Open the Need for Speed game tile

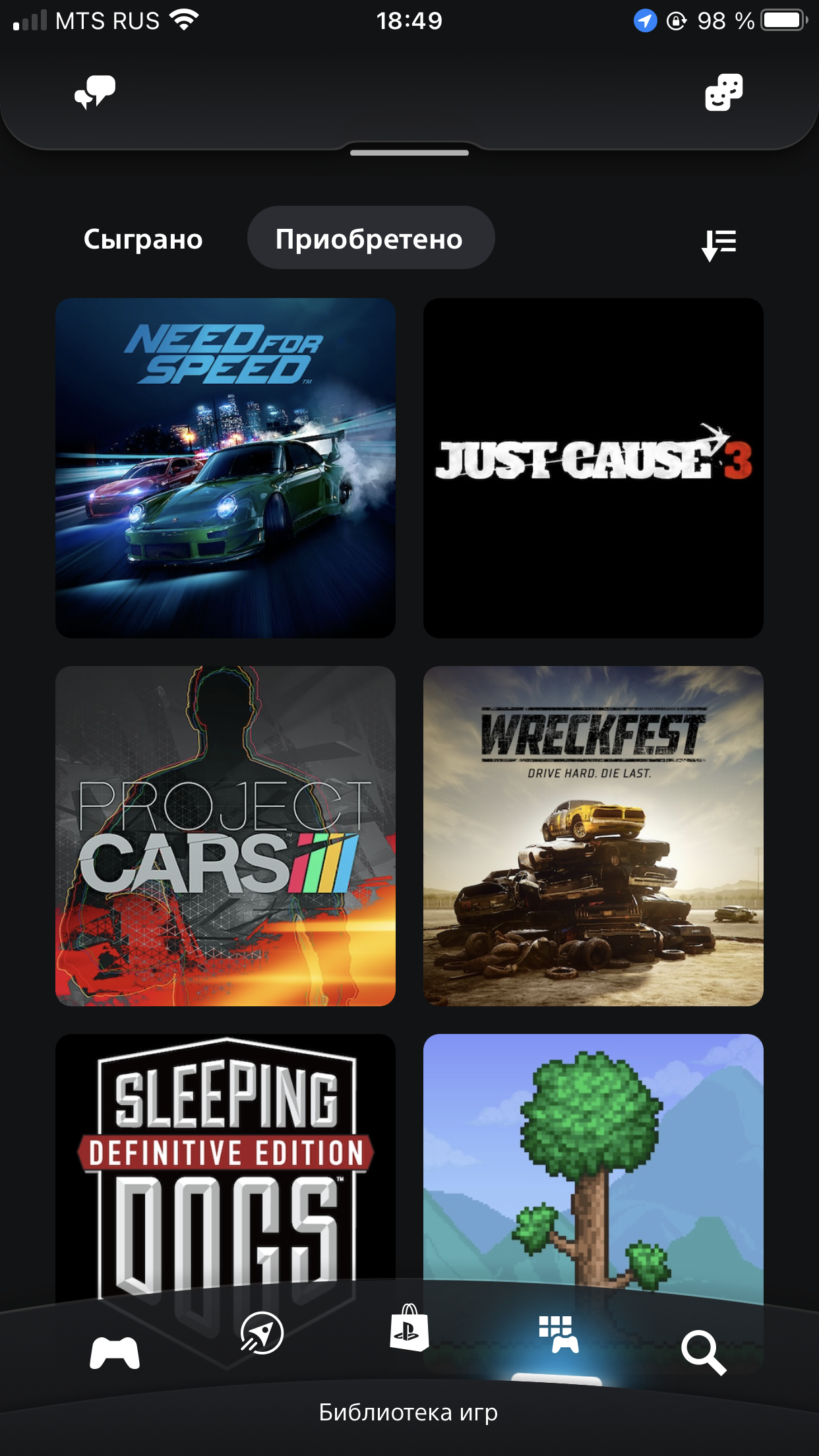pos(226,468)
